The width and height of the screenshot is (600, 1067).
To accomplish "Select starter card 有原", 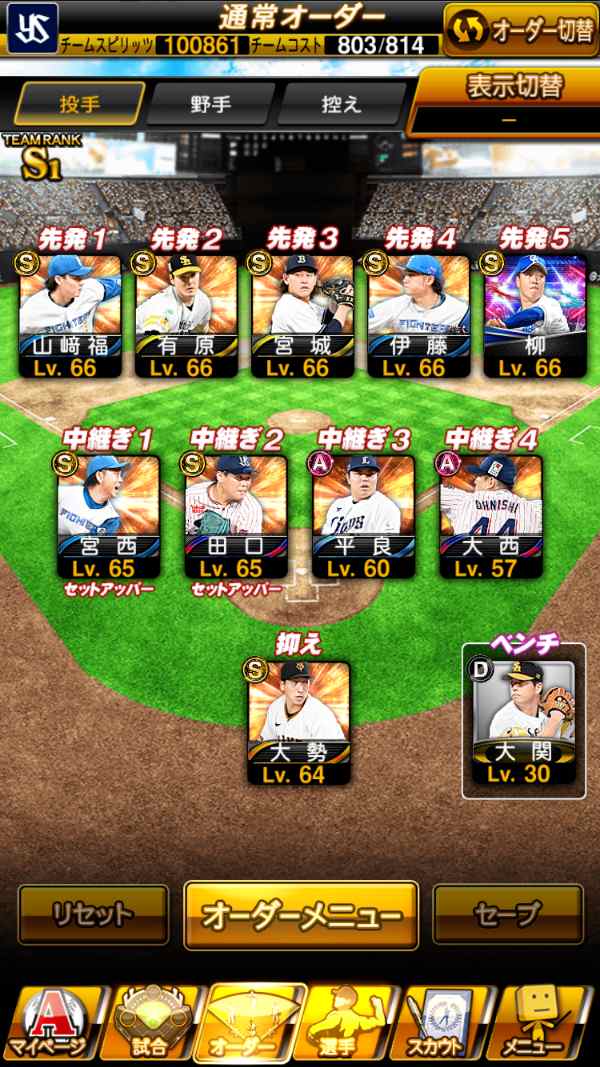I will [x=186, y=315].
